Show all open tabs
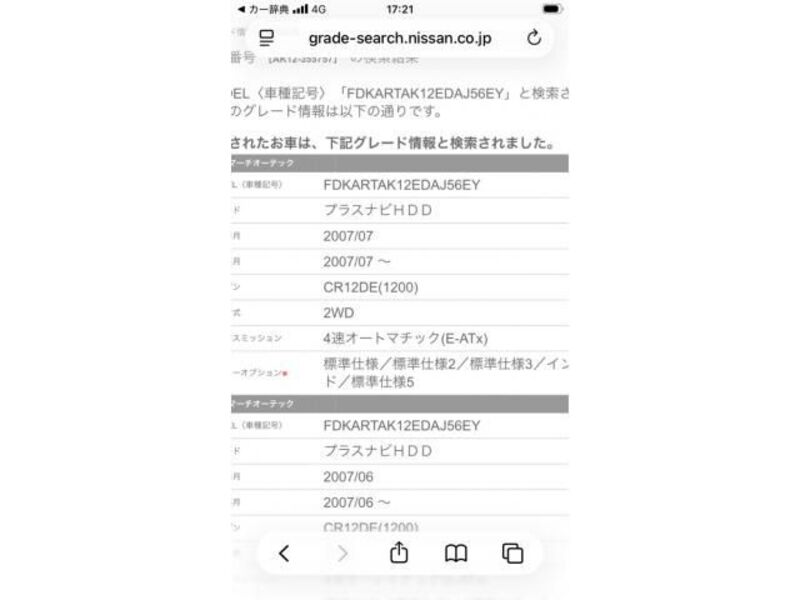 tap(512, 553)
